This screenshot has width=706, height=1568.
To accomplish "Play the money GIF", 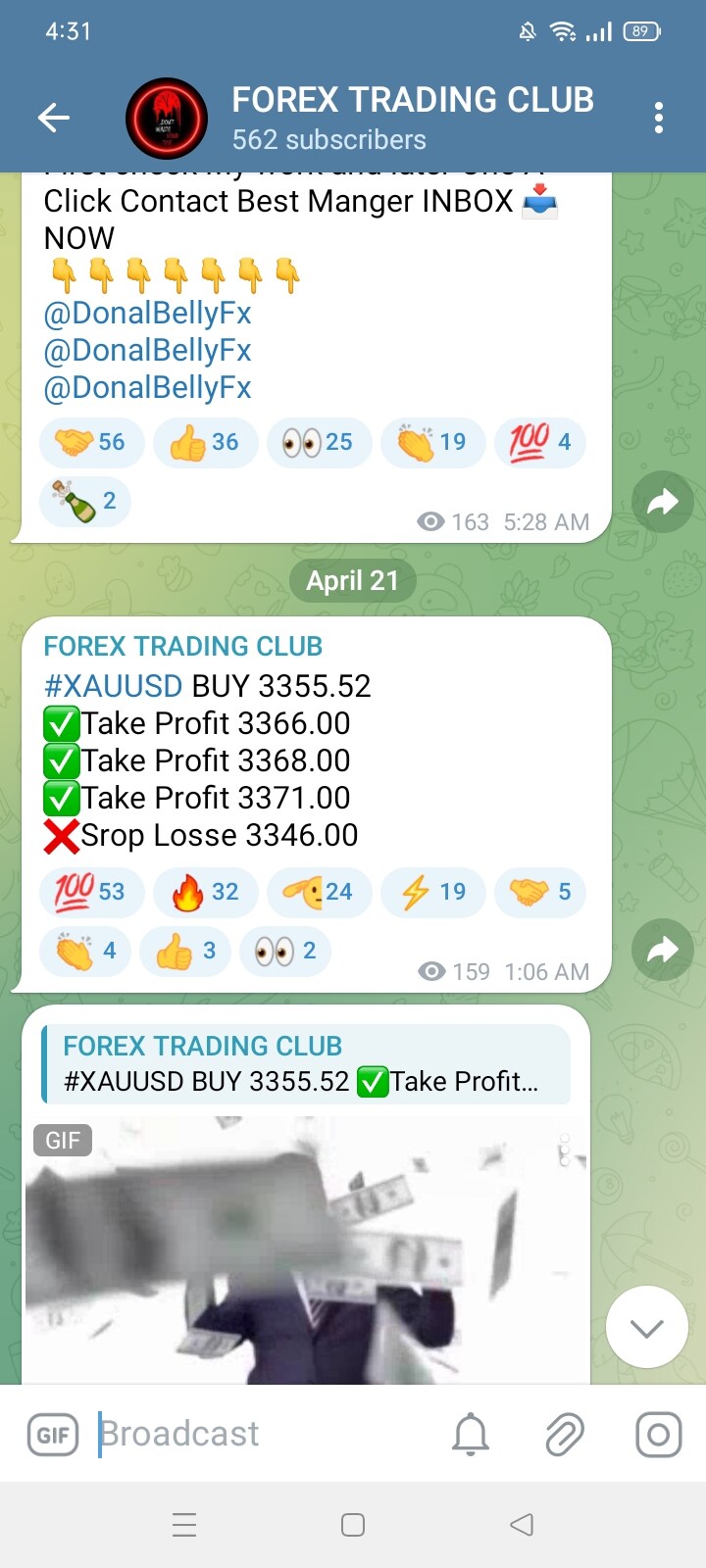I will (306, 1254).
